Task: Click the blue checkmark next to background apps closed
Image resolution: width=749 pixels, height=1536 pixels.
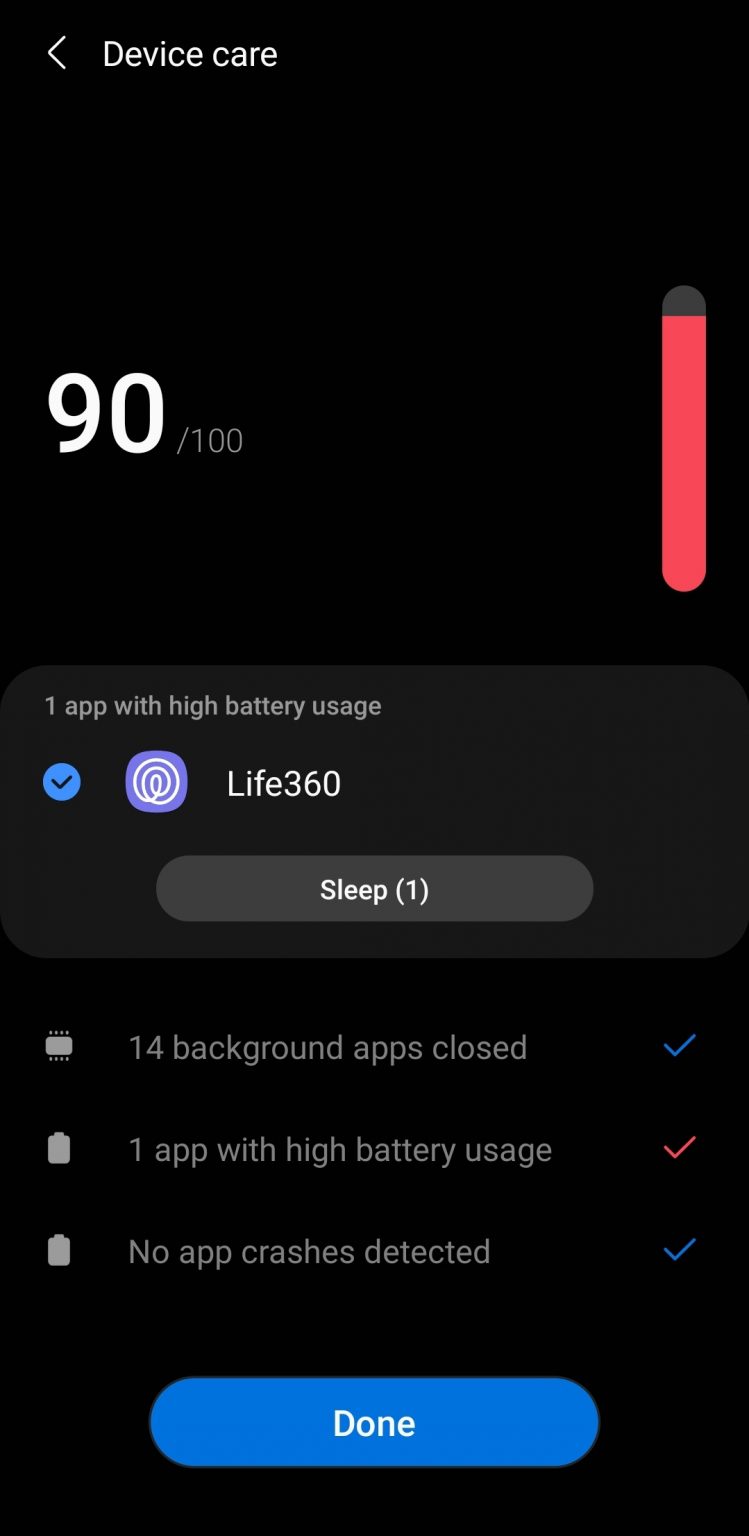Action: click(x=678, y=1045)
